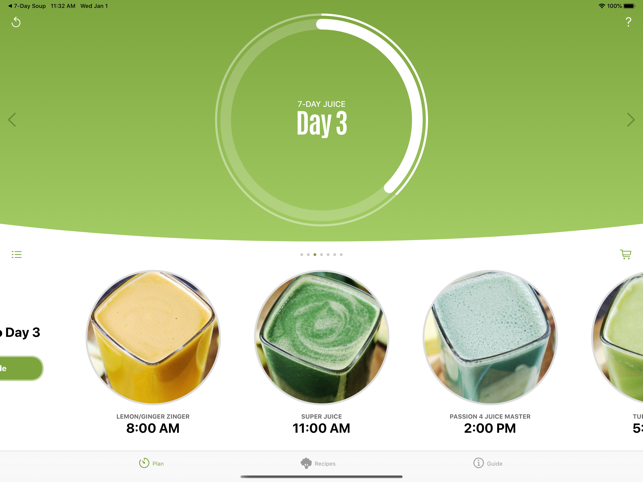Go to previous day with left arrow

[x=12, y=120]
